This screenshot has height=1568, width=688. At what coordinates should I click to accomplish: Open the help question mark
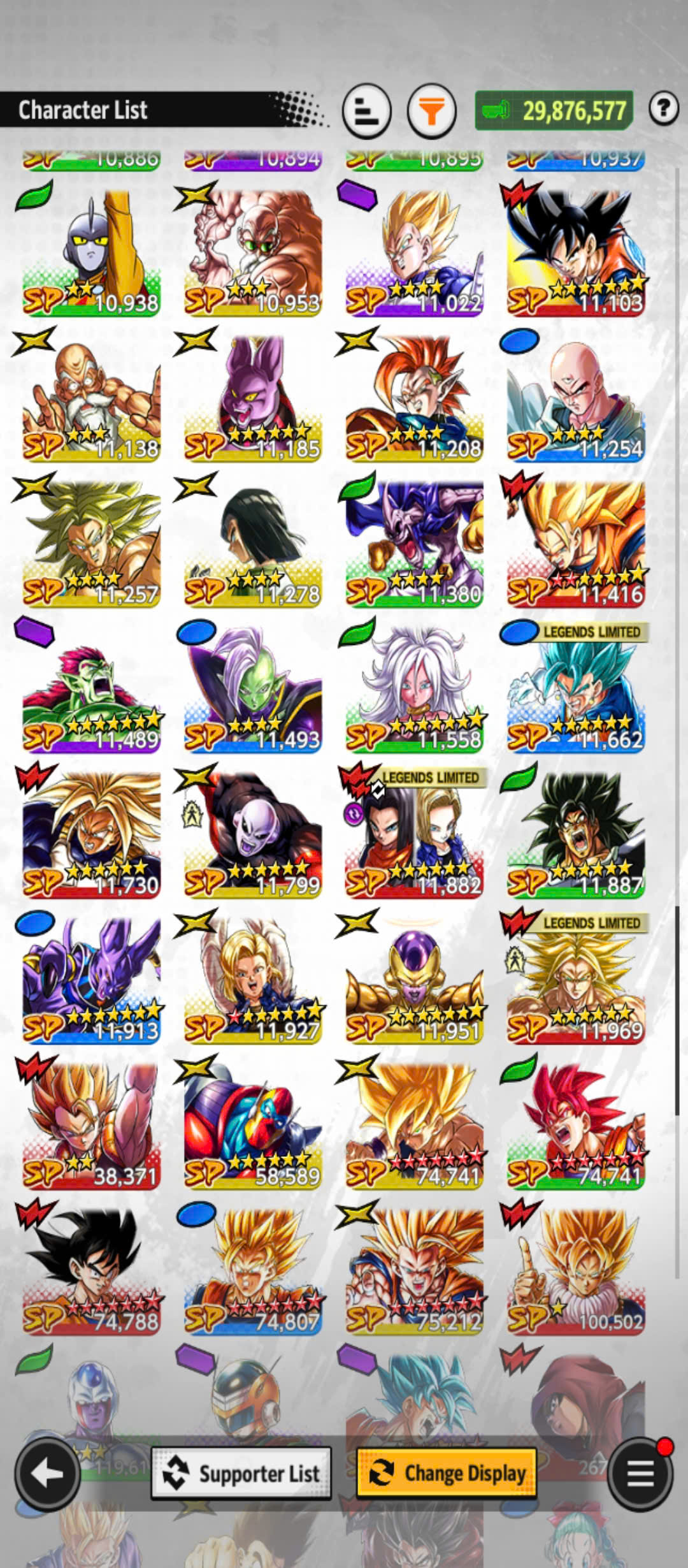tap(664, 109)
